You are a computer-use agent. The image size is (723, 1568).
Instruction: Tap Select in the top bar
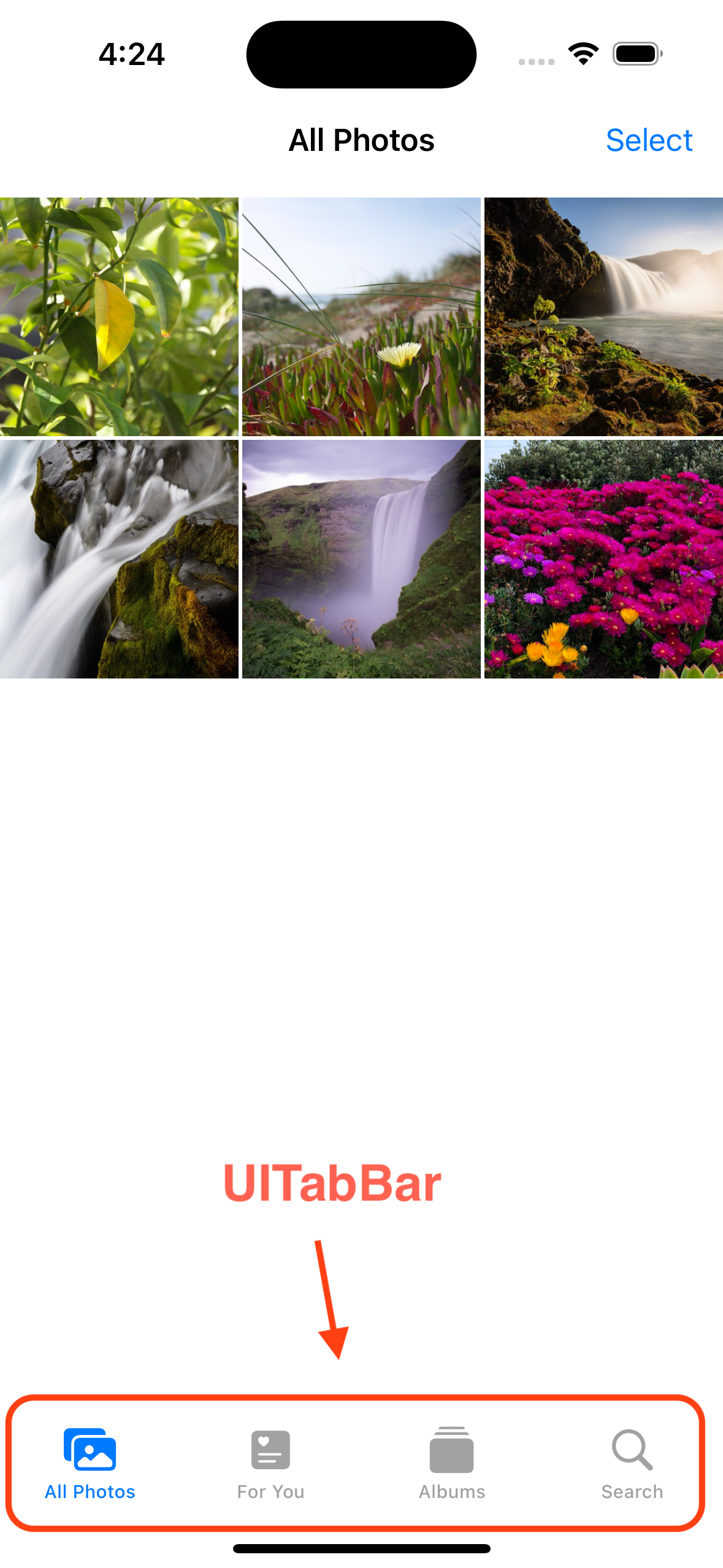[x=649, y=140]
